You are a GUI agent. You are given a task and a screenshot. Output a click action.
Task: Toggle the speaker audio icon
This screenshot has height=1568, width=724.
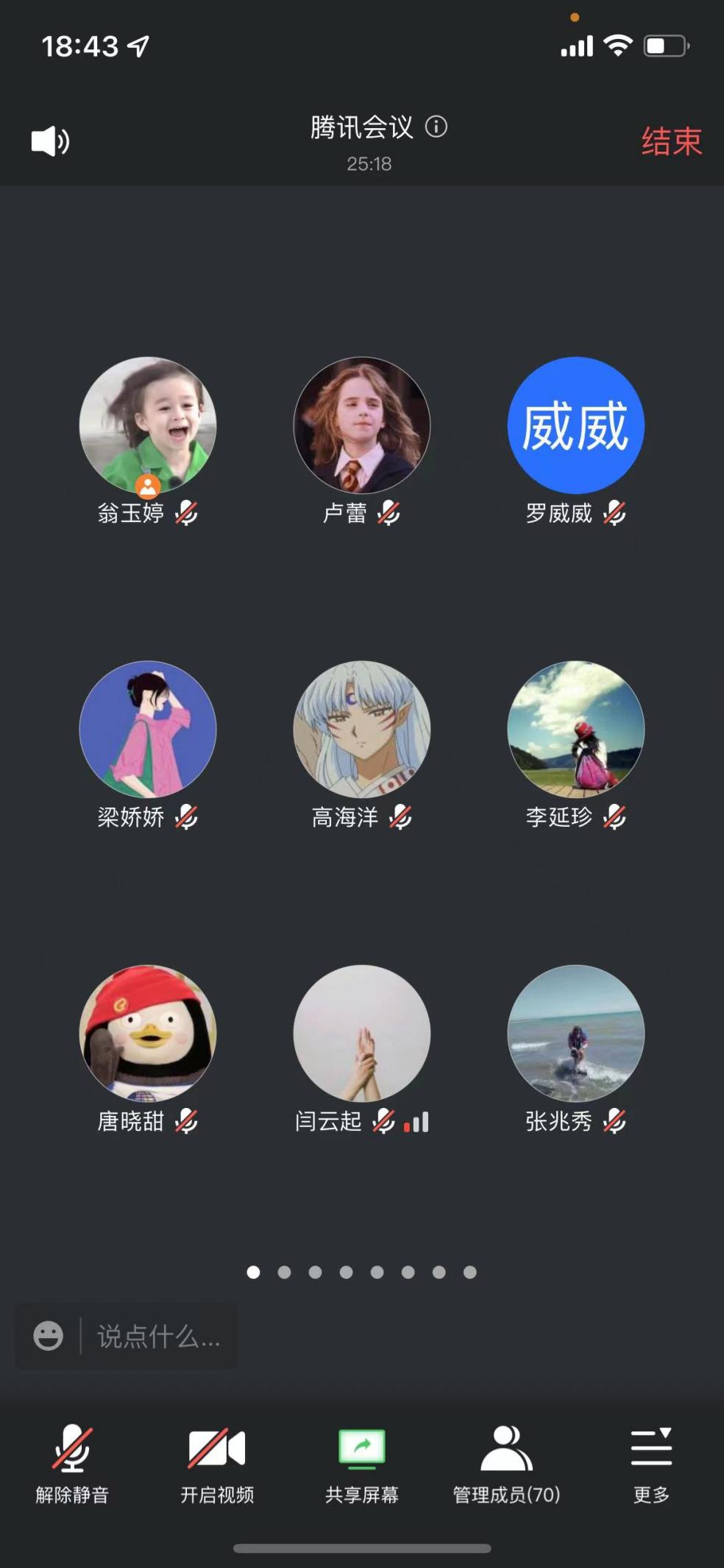(50, 141)
